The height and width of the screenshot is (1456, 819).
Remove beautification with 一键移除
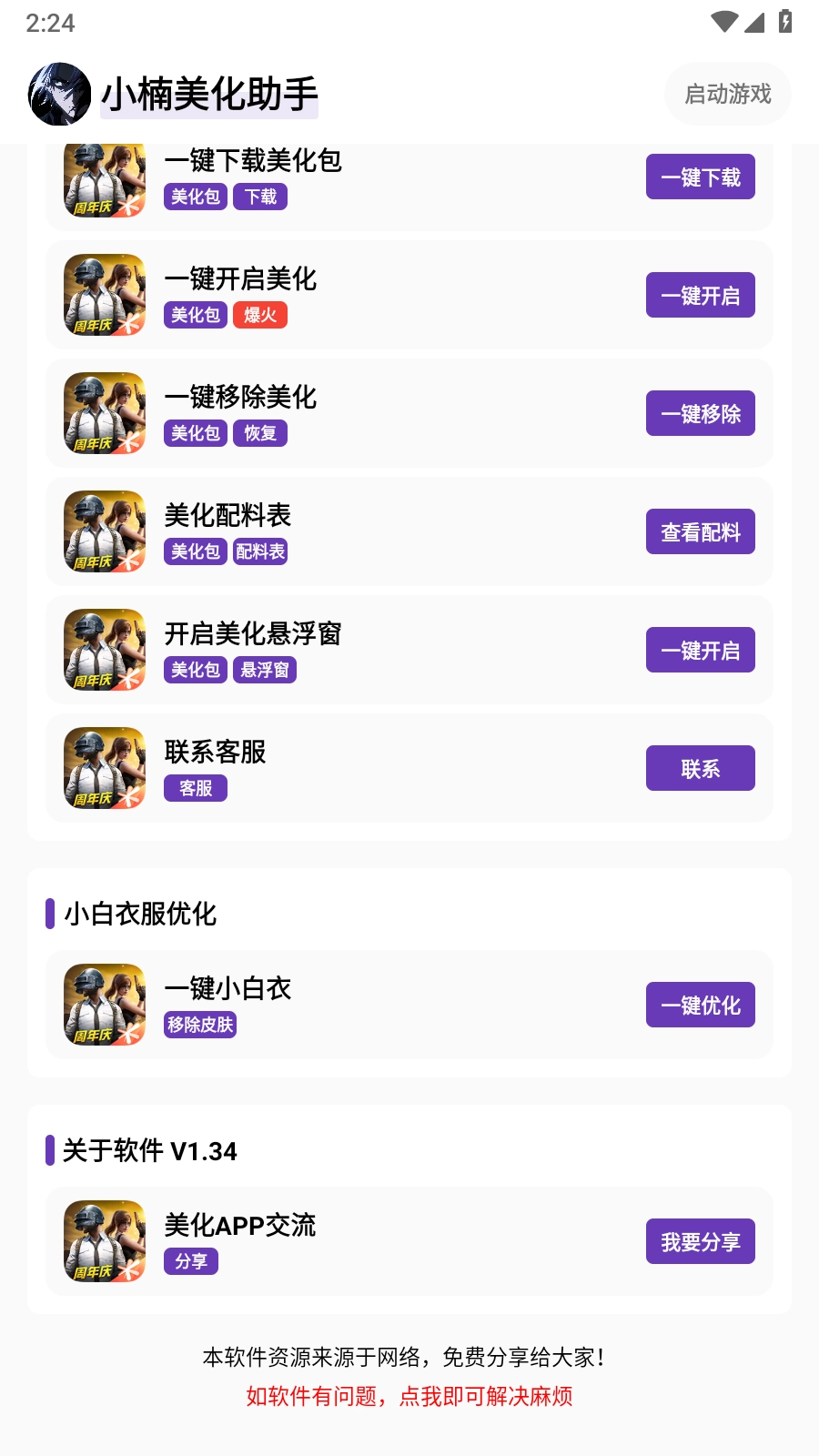(700, 413)
